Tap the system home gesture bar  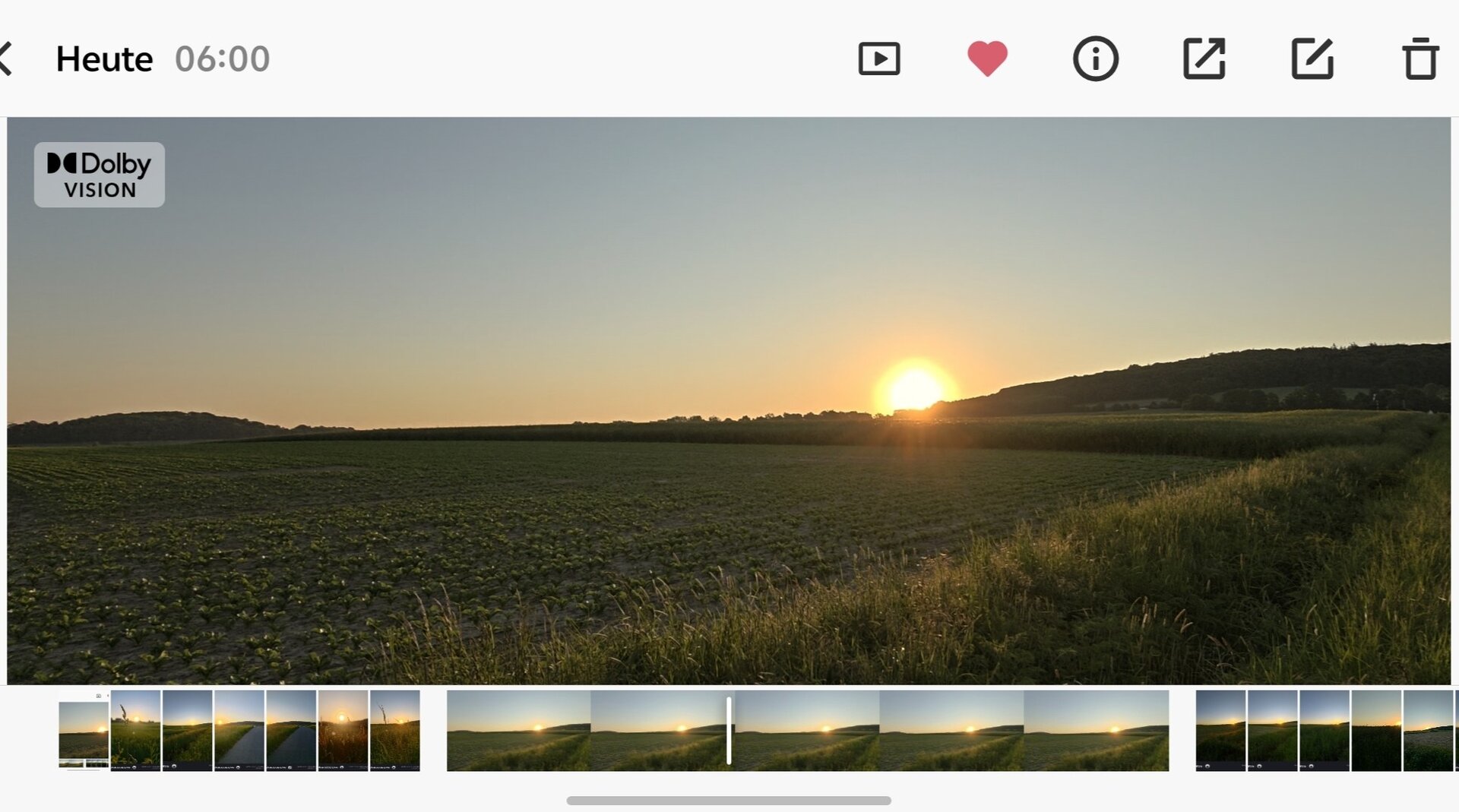click(728, 801)
